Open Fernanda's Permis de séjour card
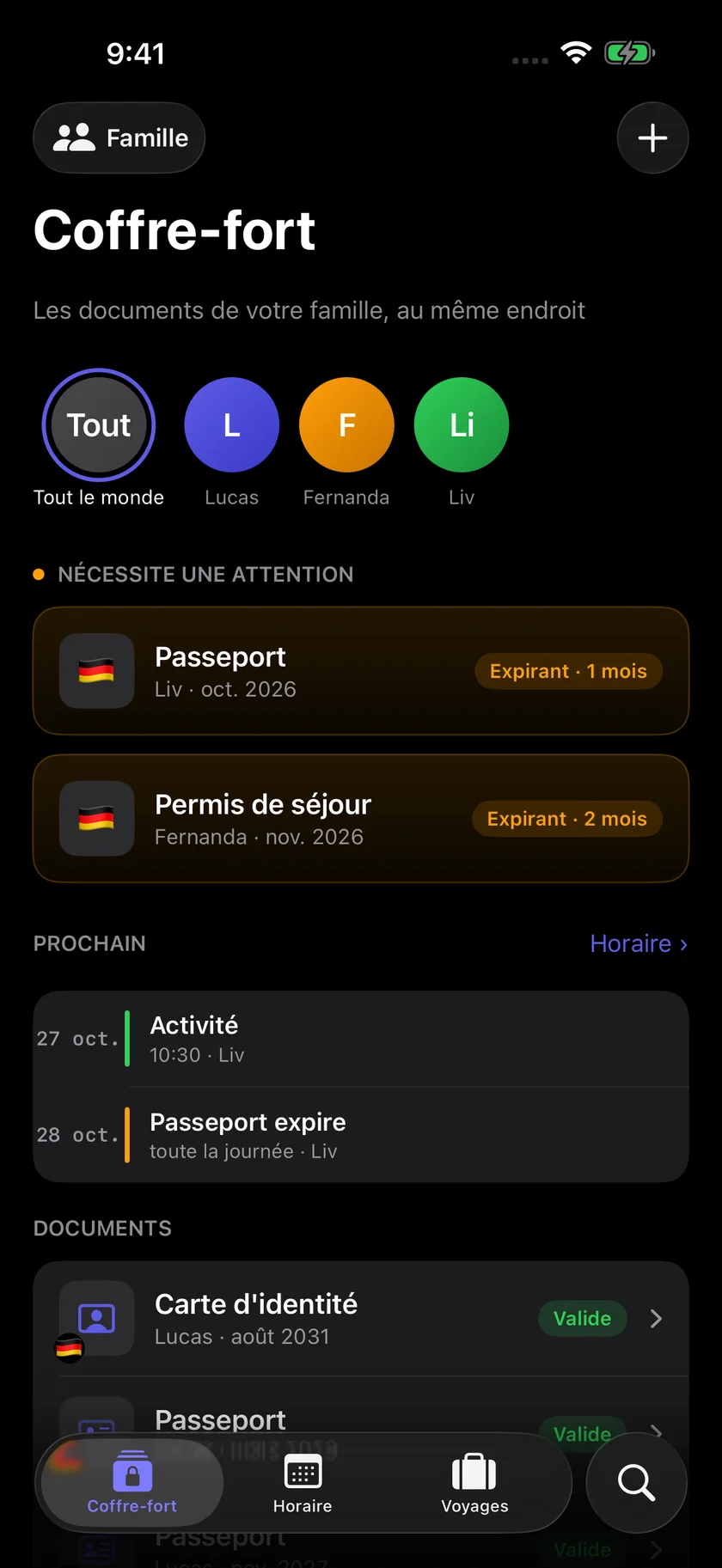This screenshot has width=722, height=1568. 361,819
